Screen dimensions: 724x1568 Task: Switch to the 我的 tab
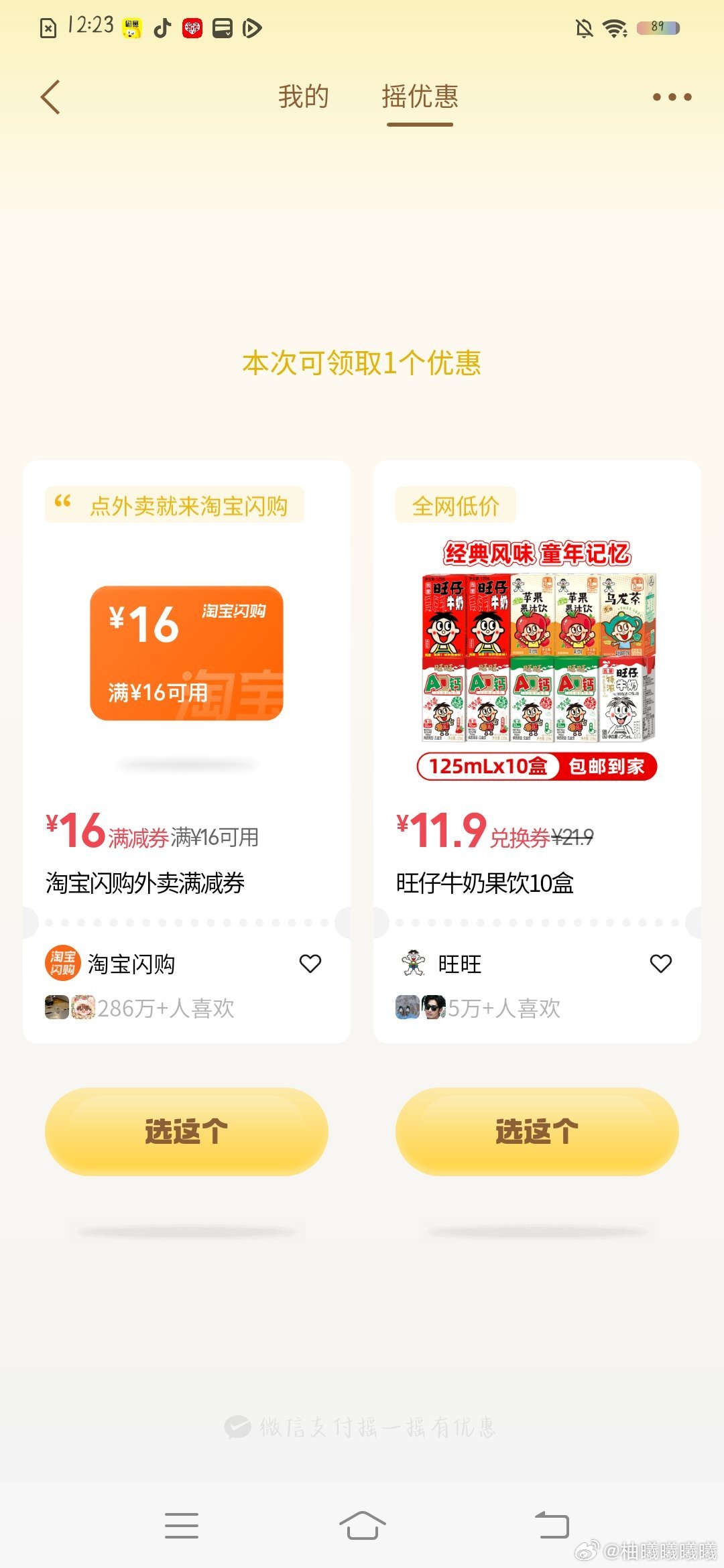pos(304,96)
